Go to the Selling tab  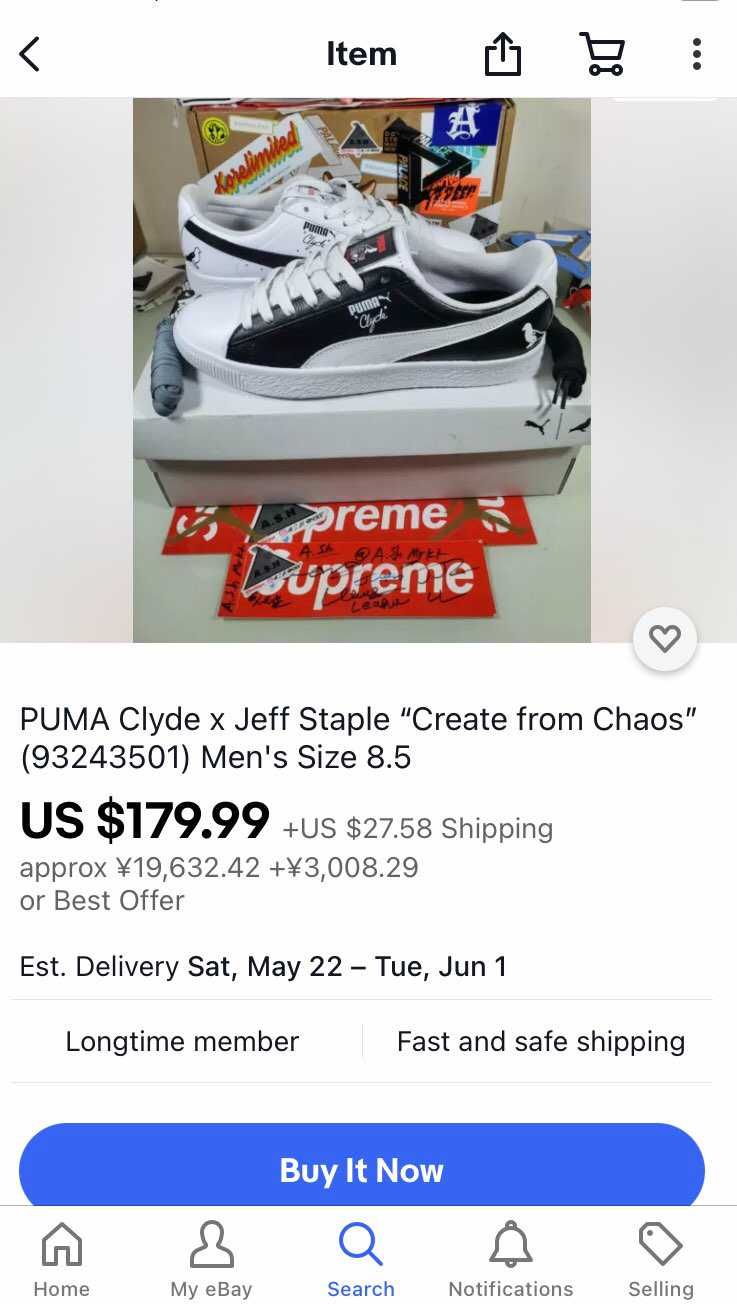pyautogui.click(x=661, y=1258)
